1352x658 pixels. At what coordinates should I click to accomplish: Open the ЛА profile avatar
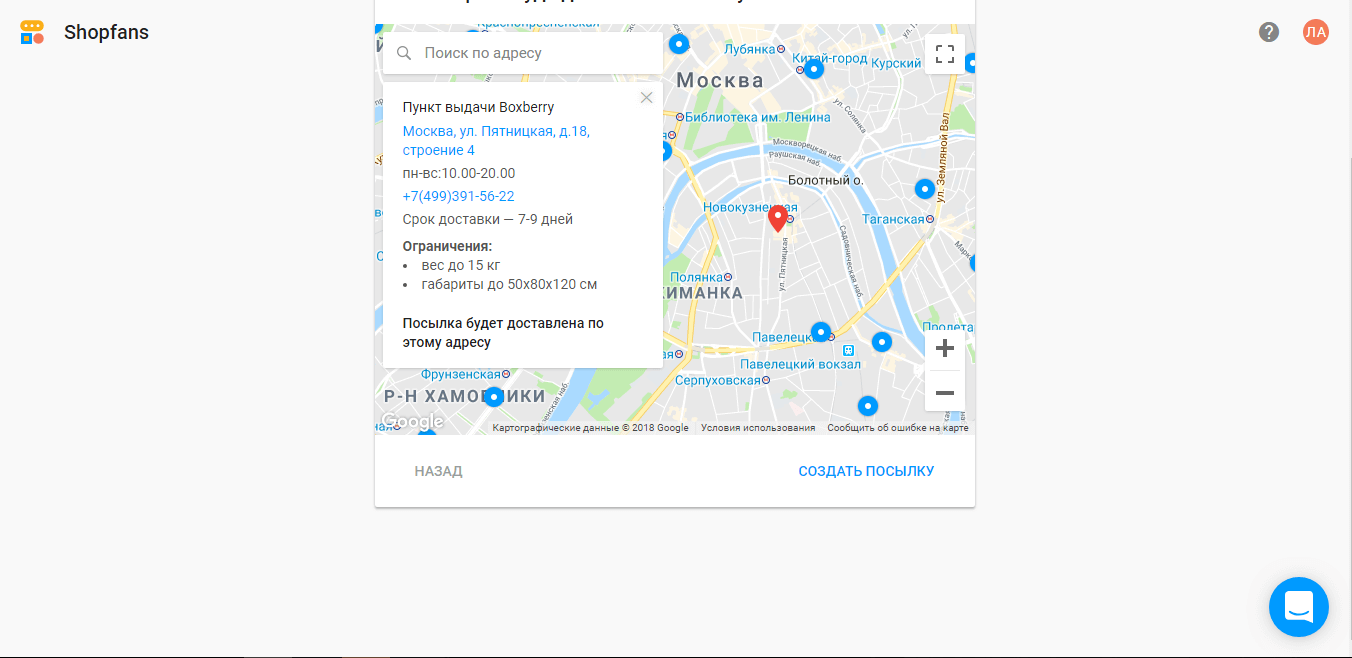(1315, 32)
